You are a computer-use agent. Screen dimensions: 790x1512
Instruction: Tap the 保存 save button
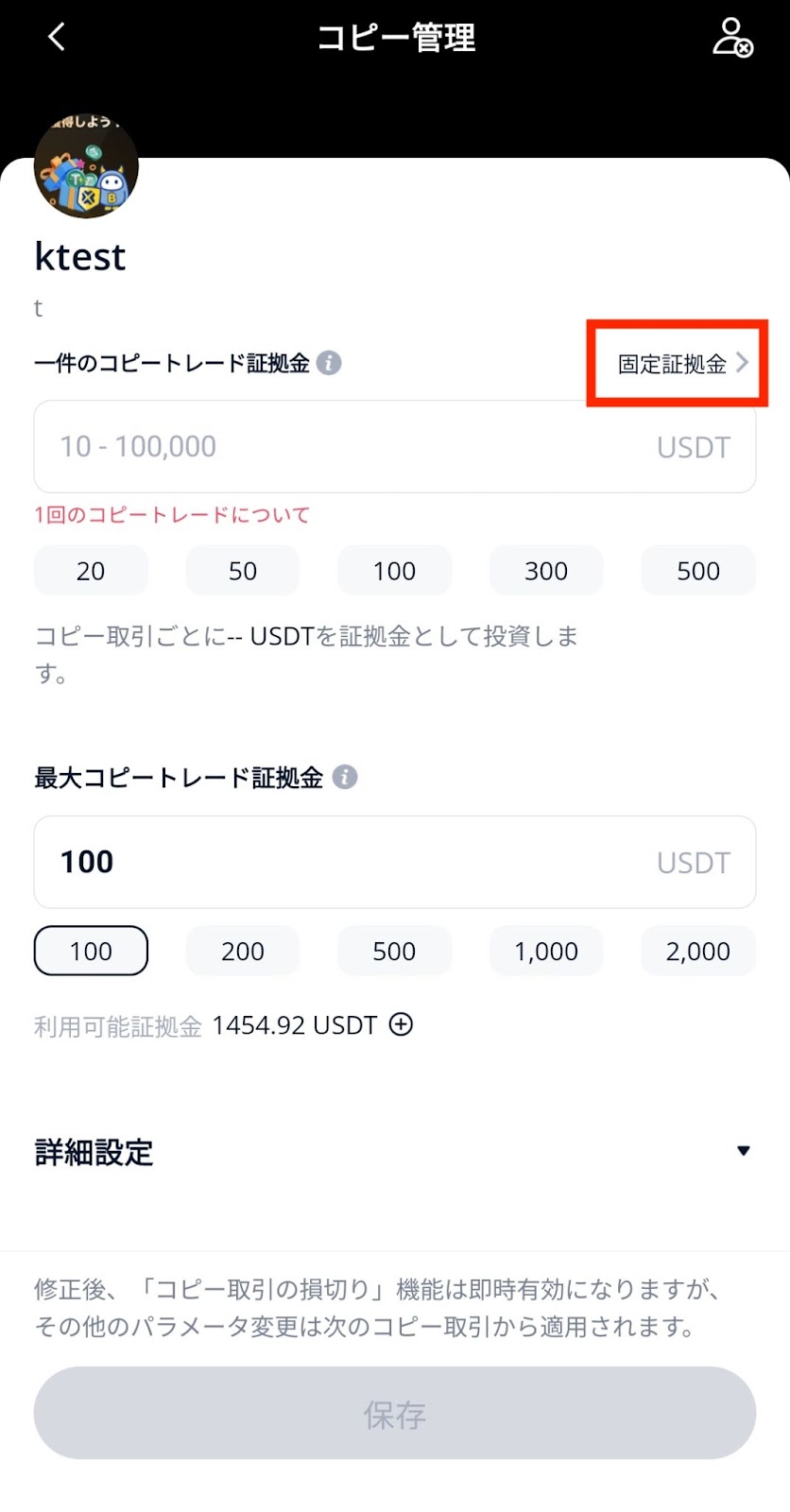tap(395, 1413)
